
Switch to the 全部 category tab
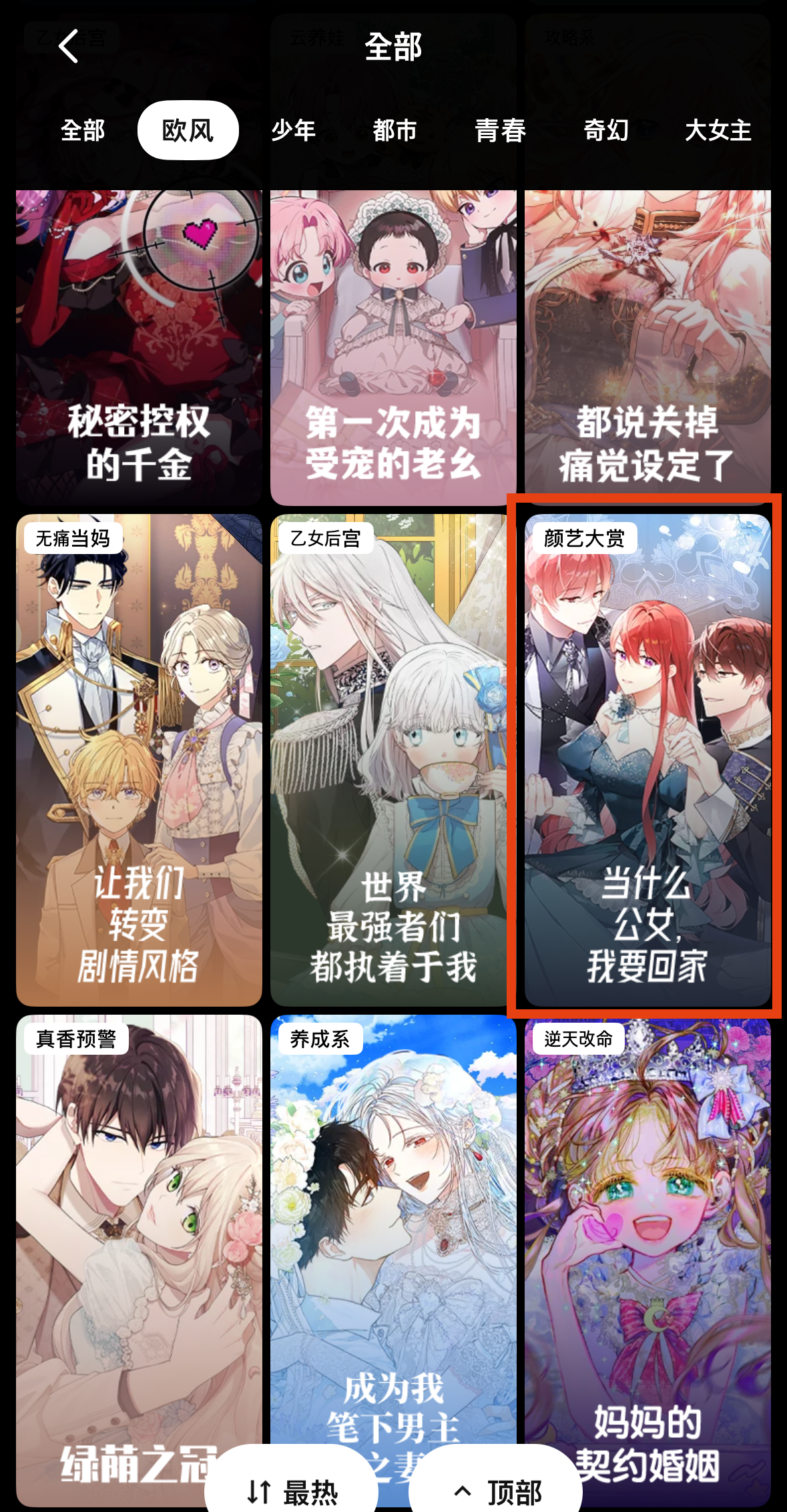click(x=83, y=130)
